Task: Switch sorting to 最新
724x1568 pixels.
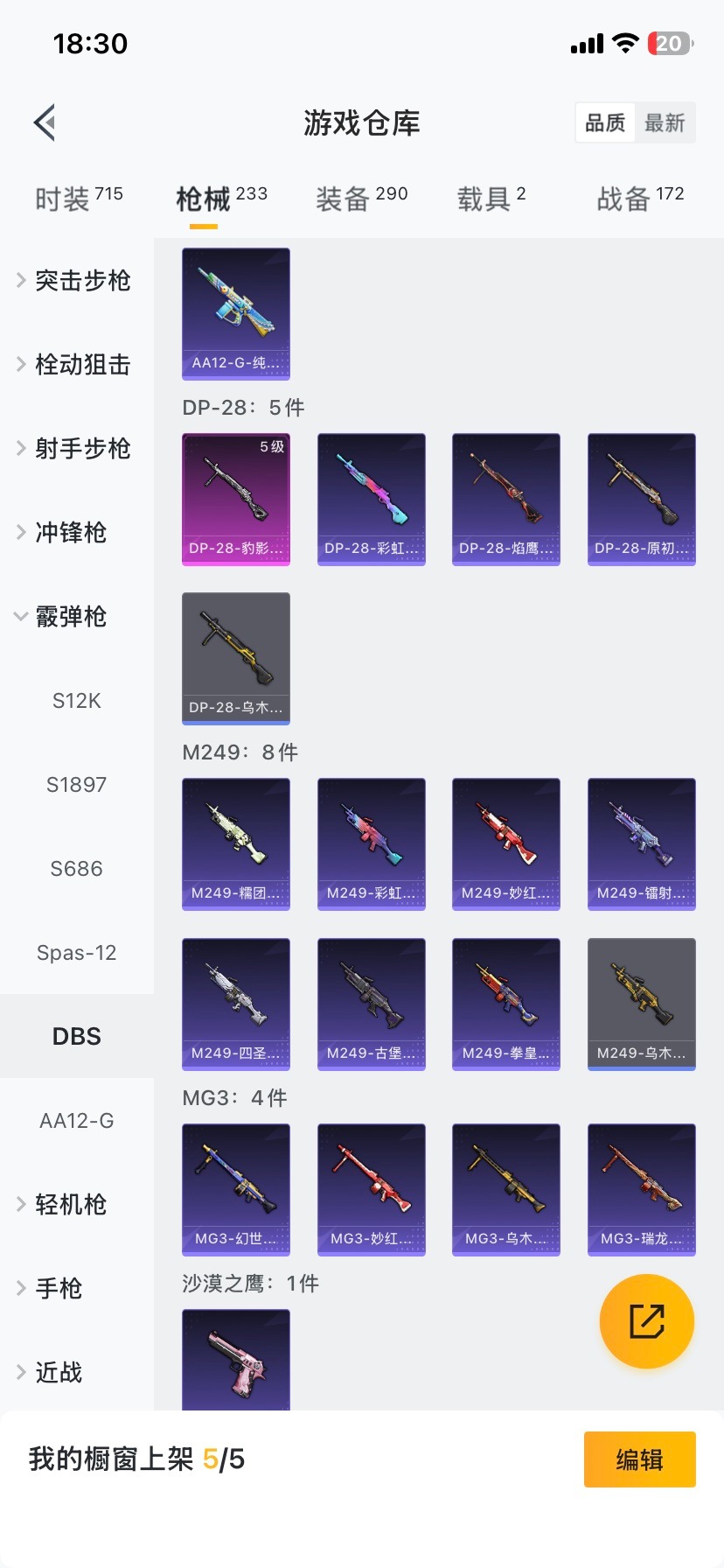Action: (666, 122)
